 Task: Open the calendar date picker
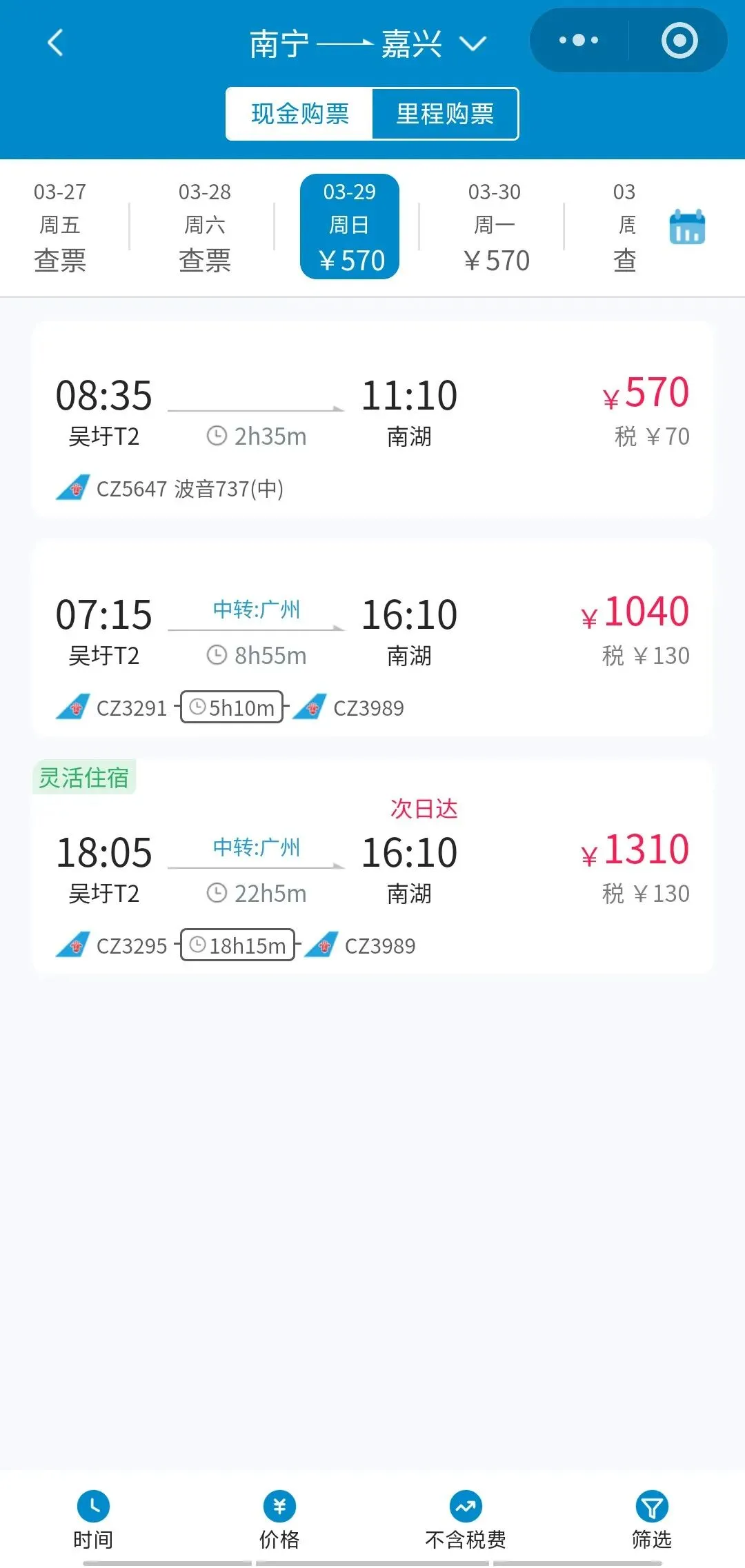click(x=687, y=227)
